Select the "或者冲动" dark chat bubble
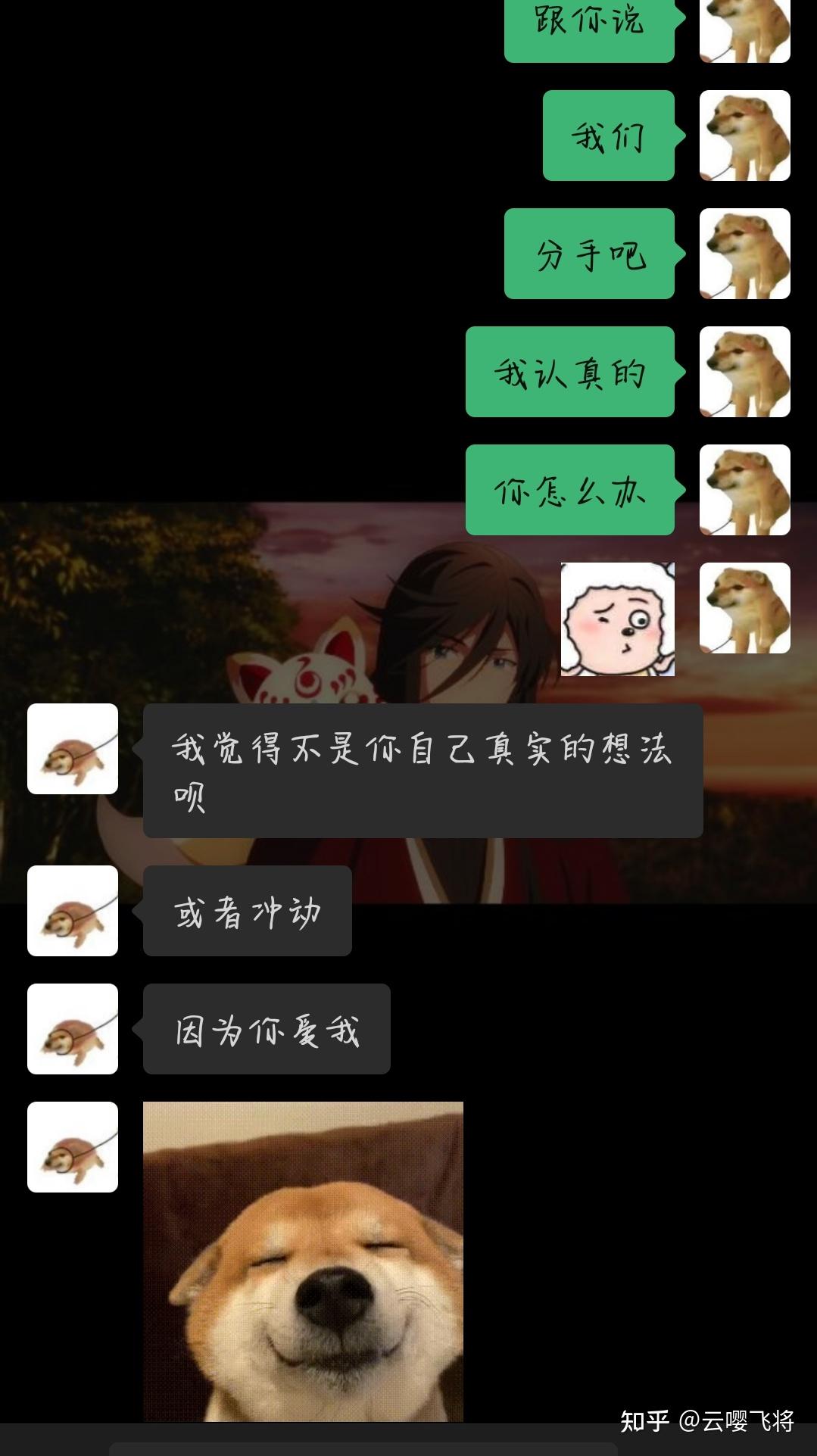Image resolution: width=817 pixels, height=1456 pixels. (248, 912)
